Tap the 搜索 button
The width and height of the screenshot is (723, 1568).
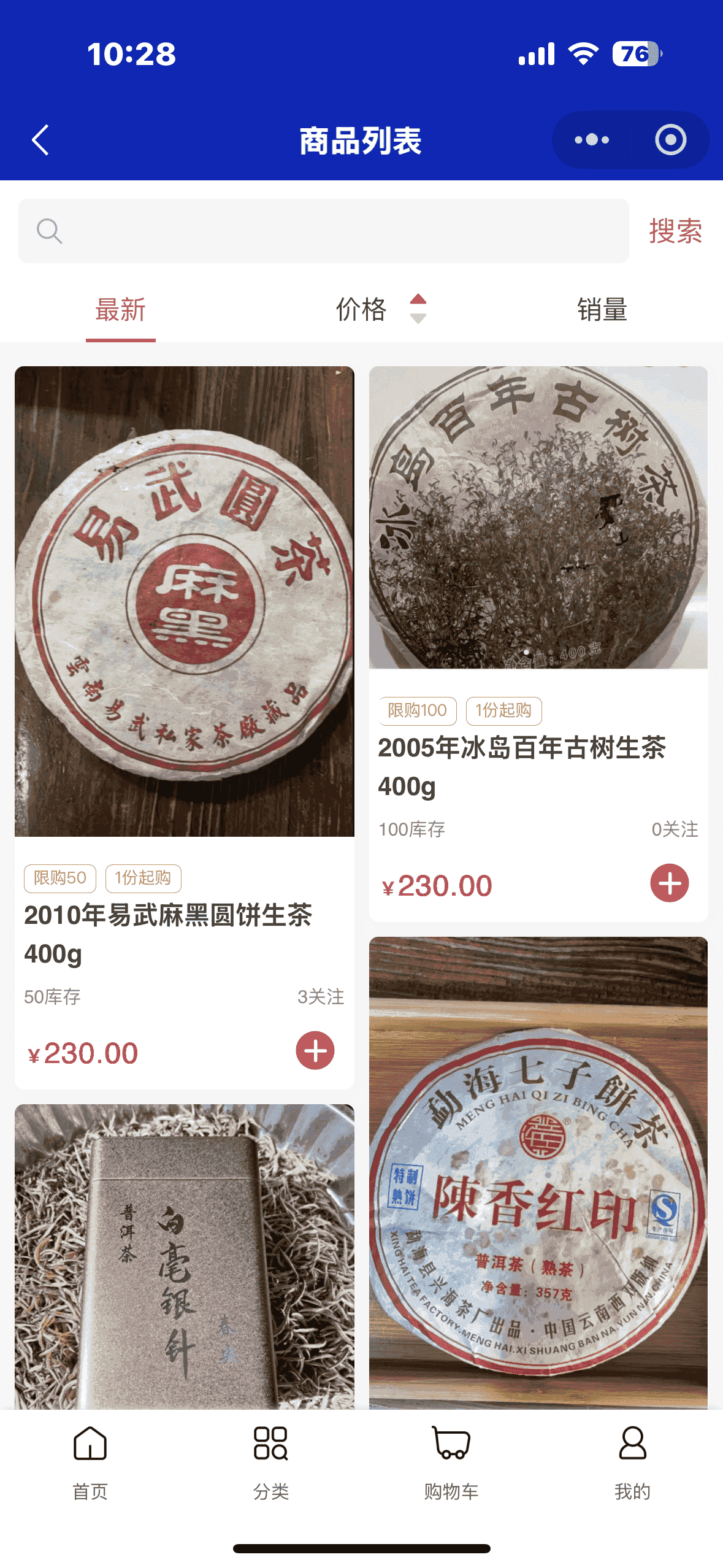pyautogui.click(x=675, y=231)
